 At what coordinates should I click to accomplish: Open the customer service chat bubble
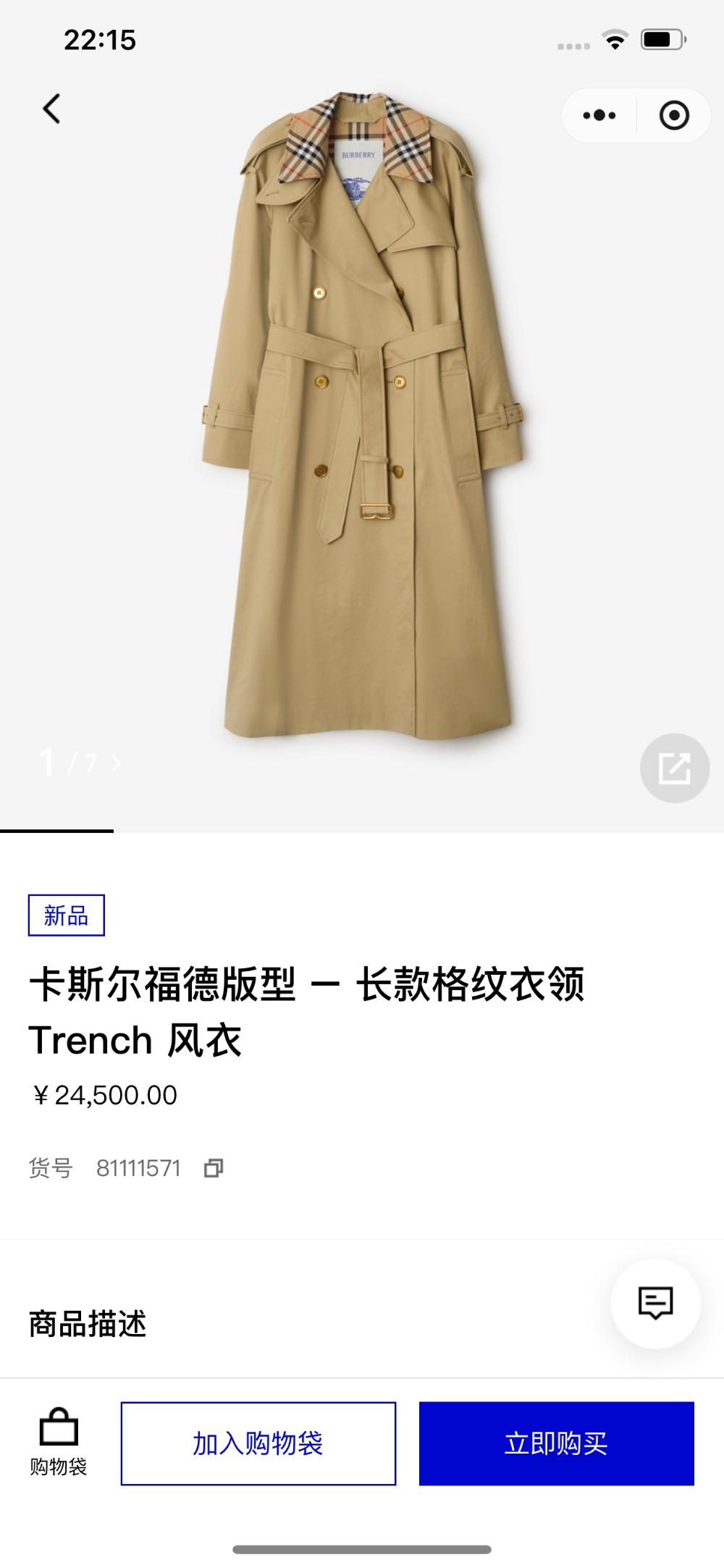[655, 1304]
